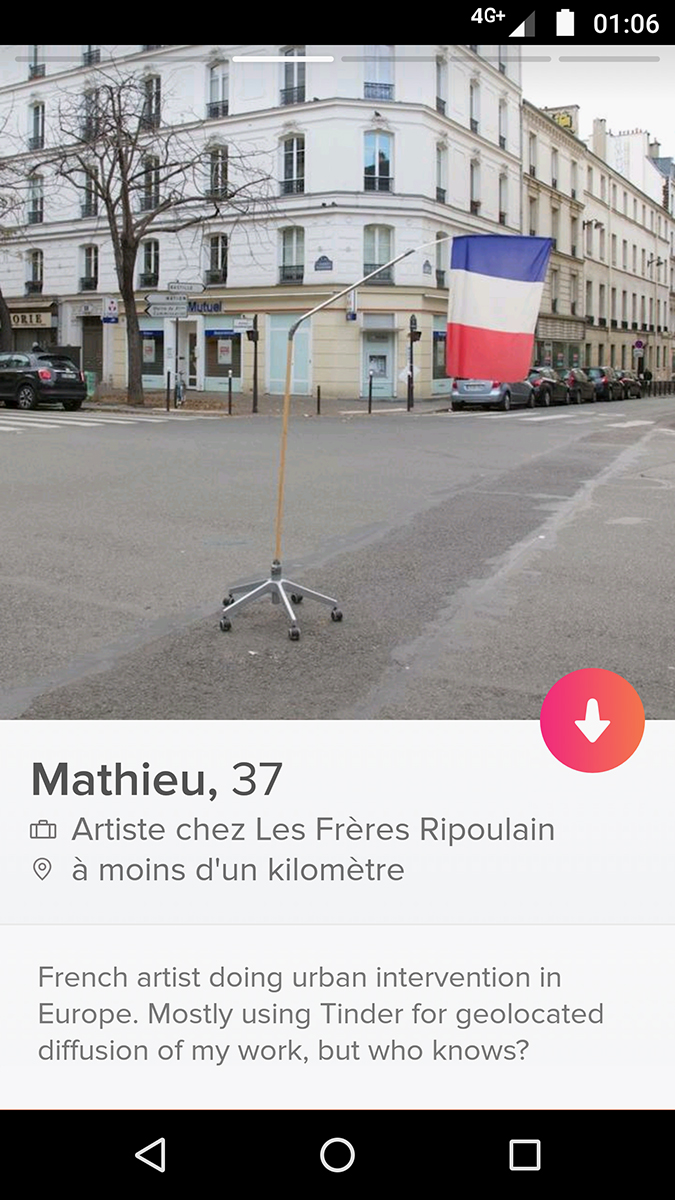Collapse profile with the pink down-arrow button

click(592, 720)
